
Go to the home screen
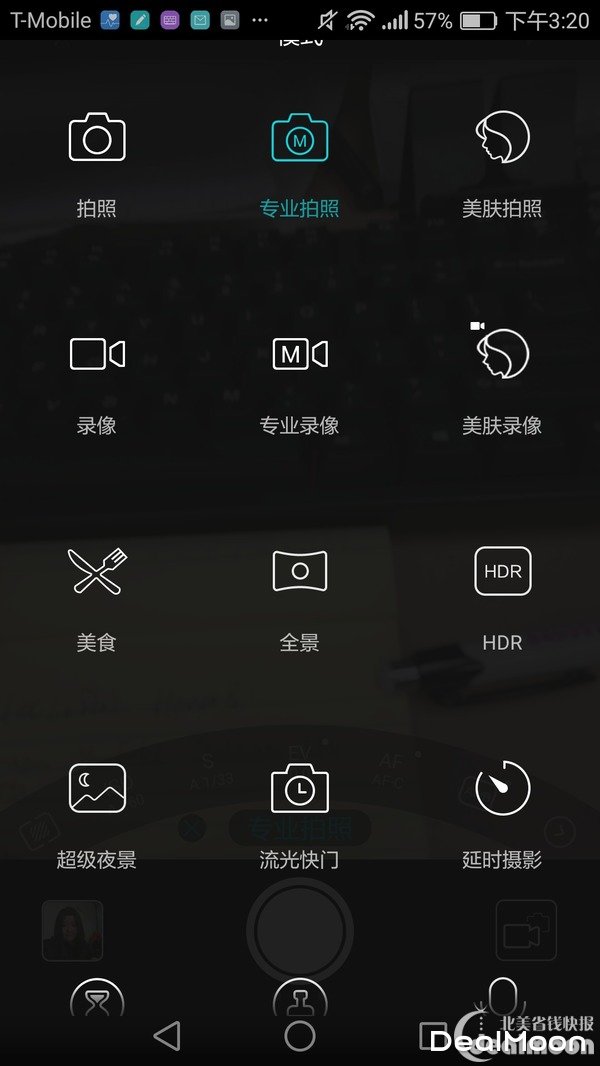(300, 1036)
